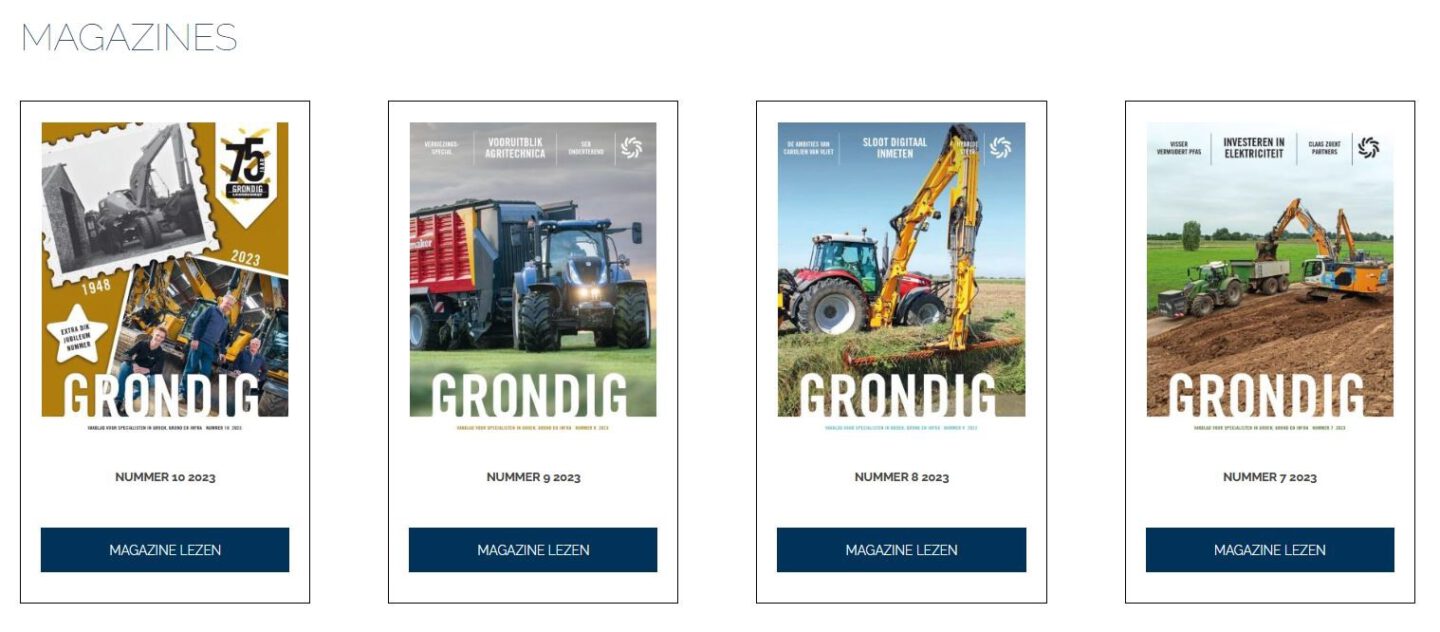Tap the Investeren in Elektriciteit cover

pyautogui.click(x=1269, y=270)
